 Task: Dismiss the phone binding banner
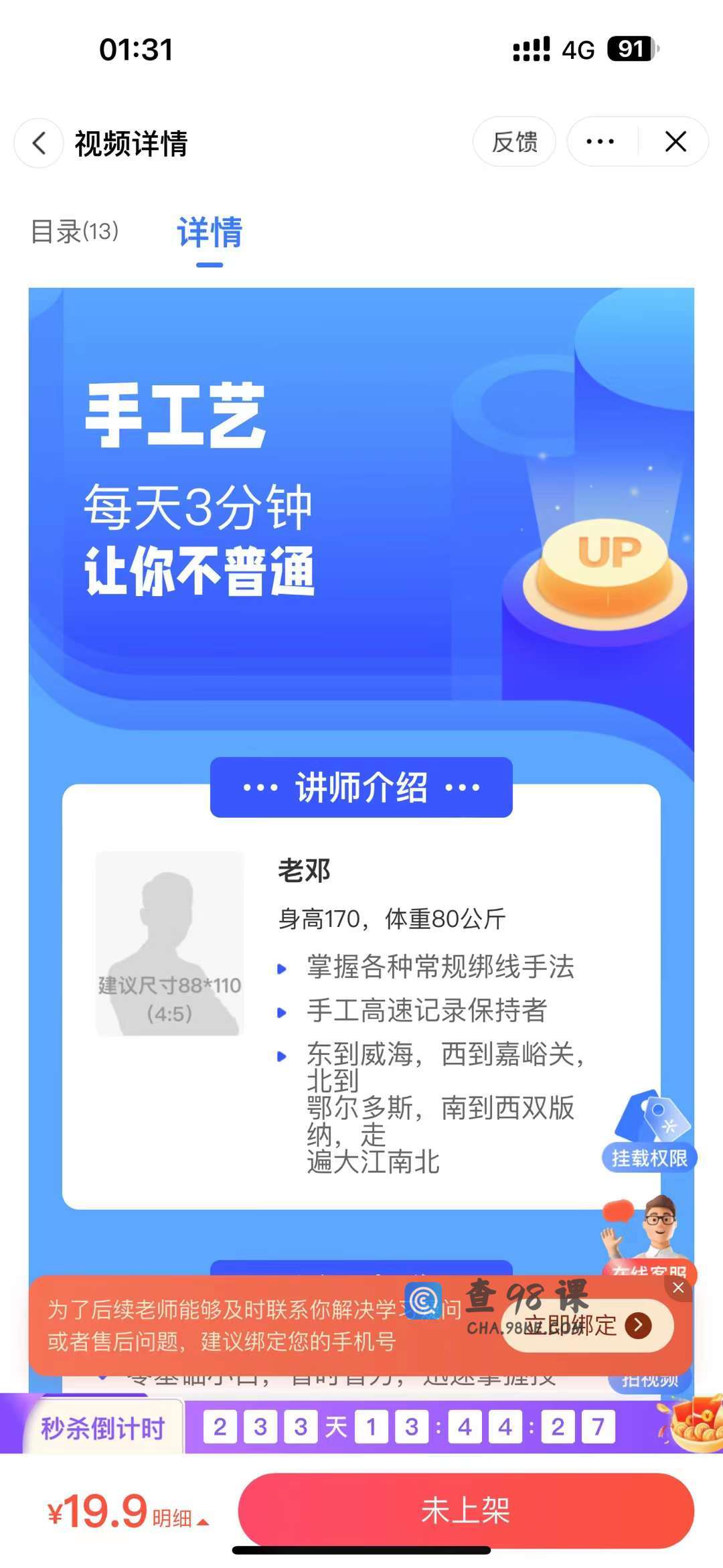click(678, 1288)
